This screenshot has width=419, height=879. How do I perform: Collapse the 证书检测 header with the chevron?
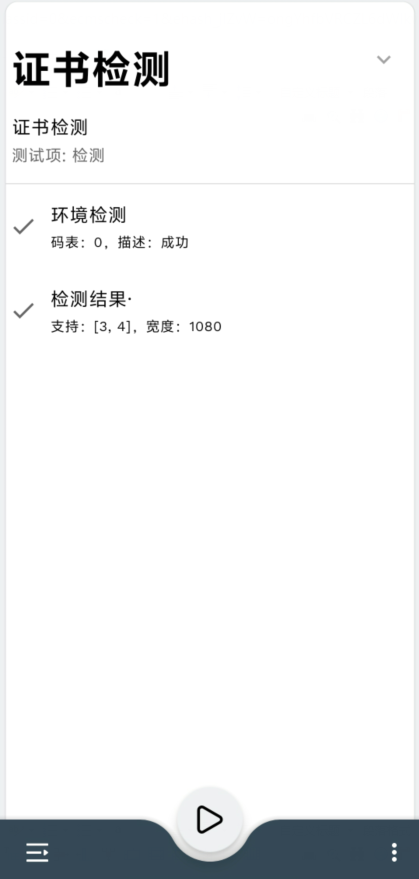[384, 59]
